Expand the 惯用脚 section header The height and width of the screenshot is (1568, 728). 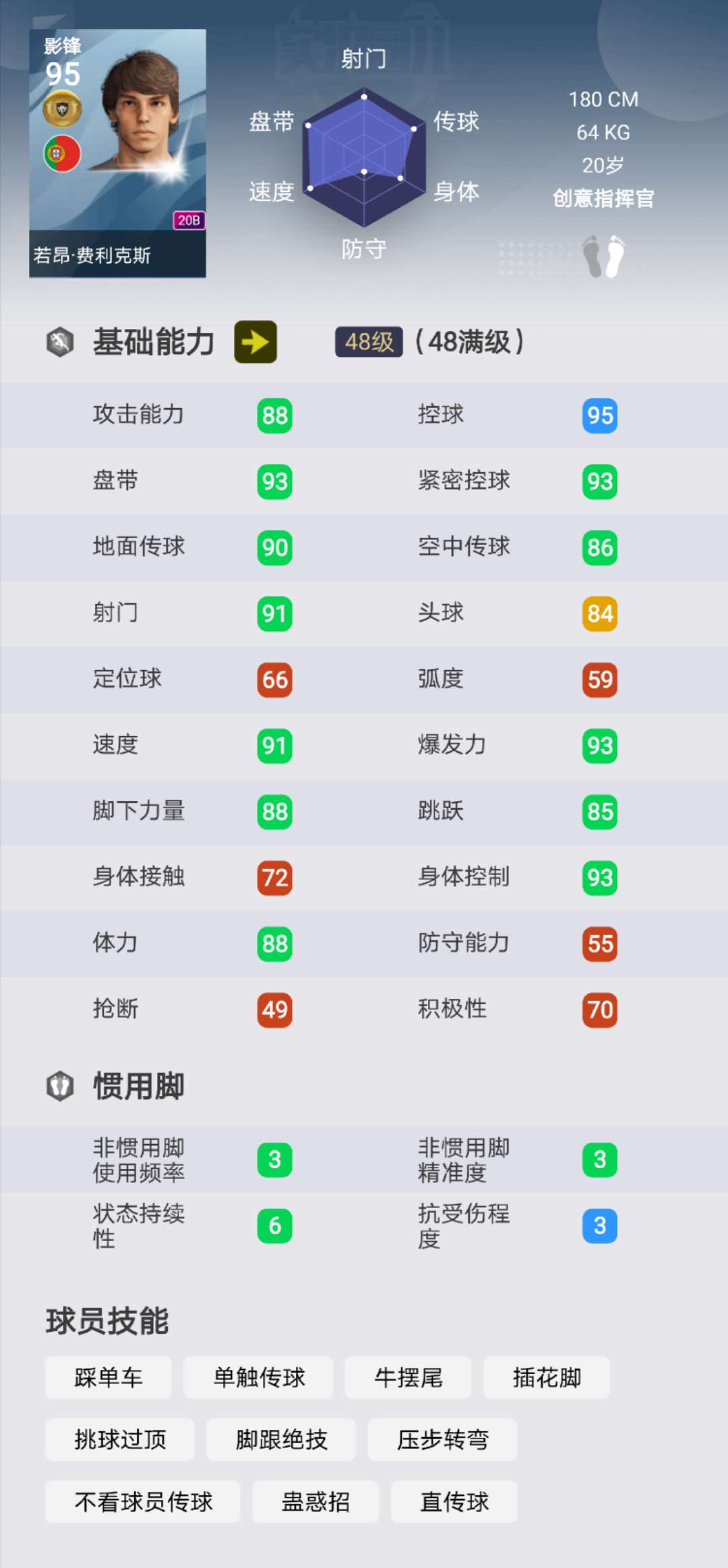(x=138, y=1085)
